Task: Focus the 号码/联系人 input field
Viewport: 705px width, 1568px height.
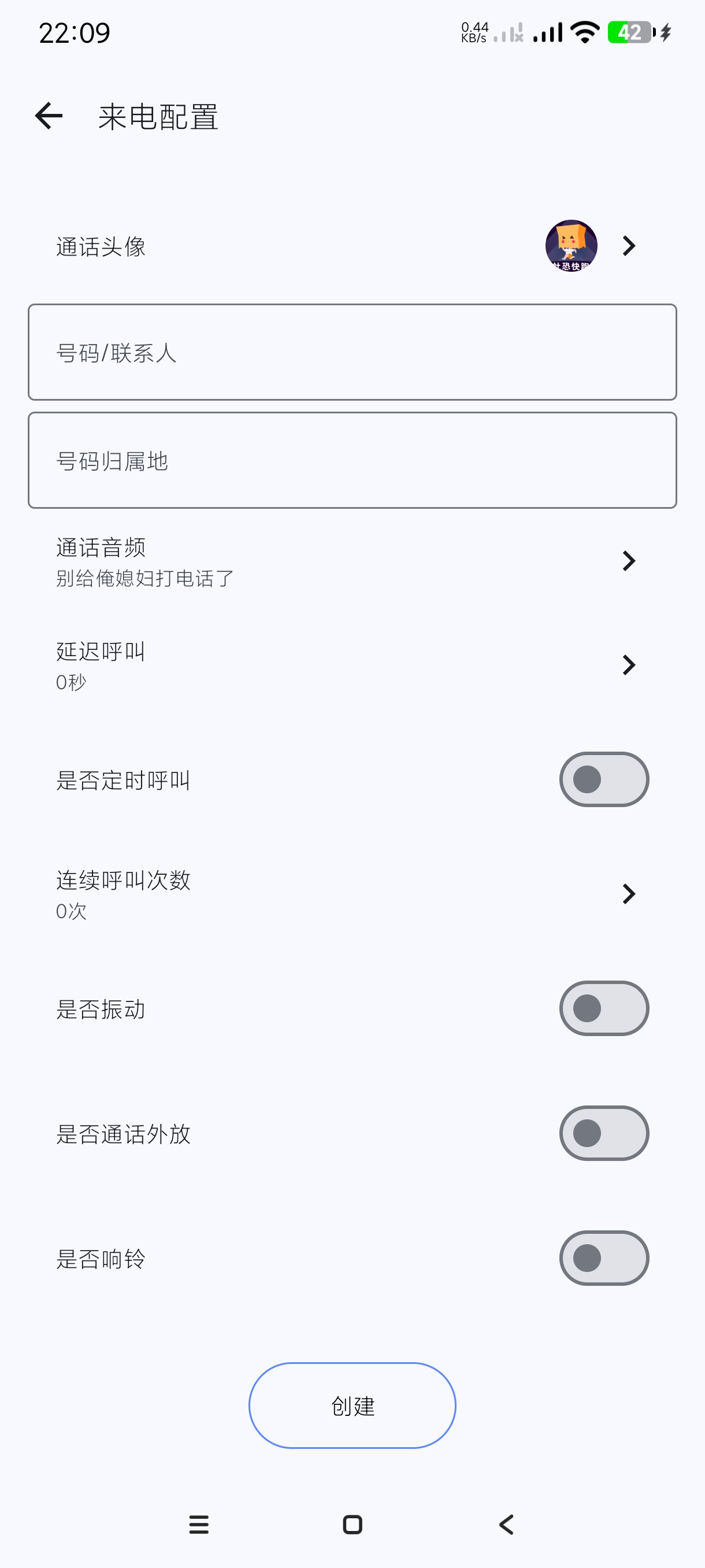Action: [351, 353]
